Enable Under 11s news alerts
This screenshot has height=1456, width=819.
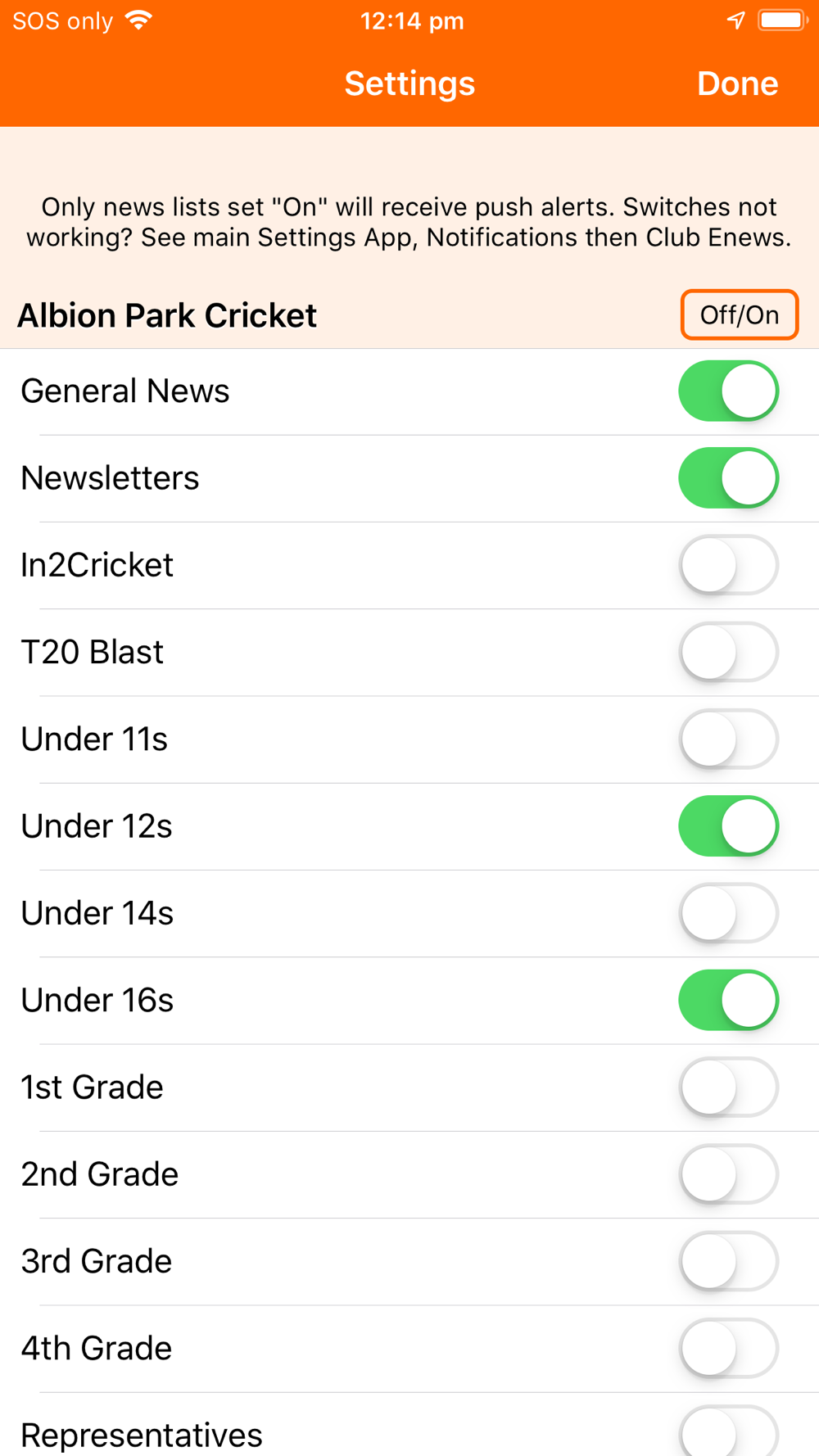(728, 739)
